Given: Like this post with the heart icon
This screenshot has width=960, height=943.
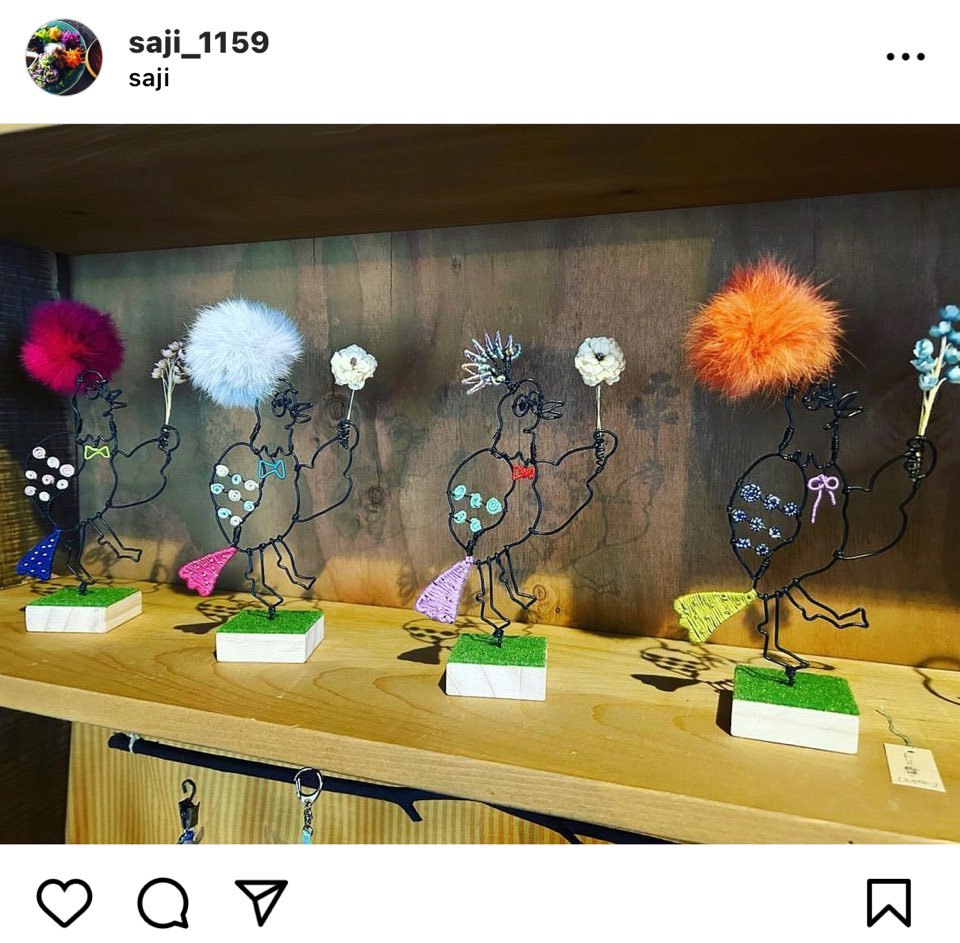Looking at the screenshot, I should 64,902.
